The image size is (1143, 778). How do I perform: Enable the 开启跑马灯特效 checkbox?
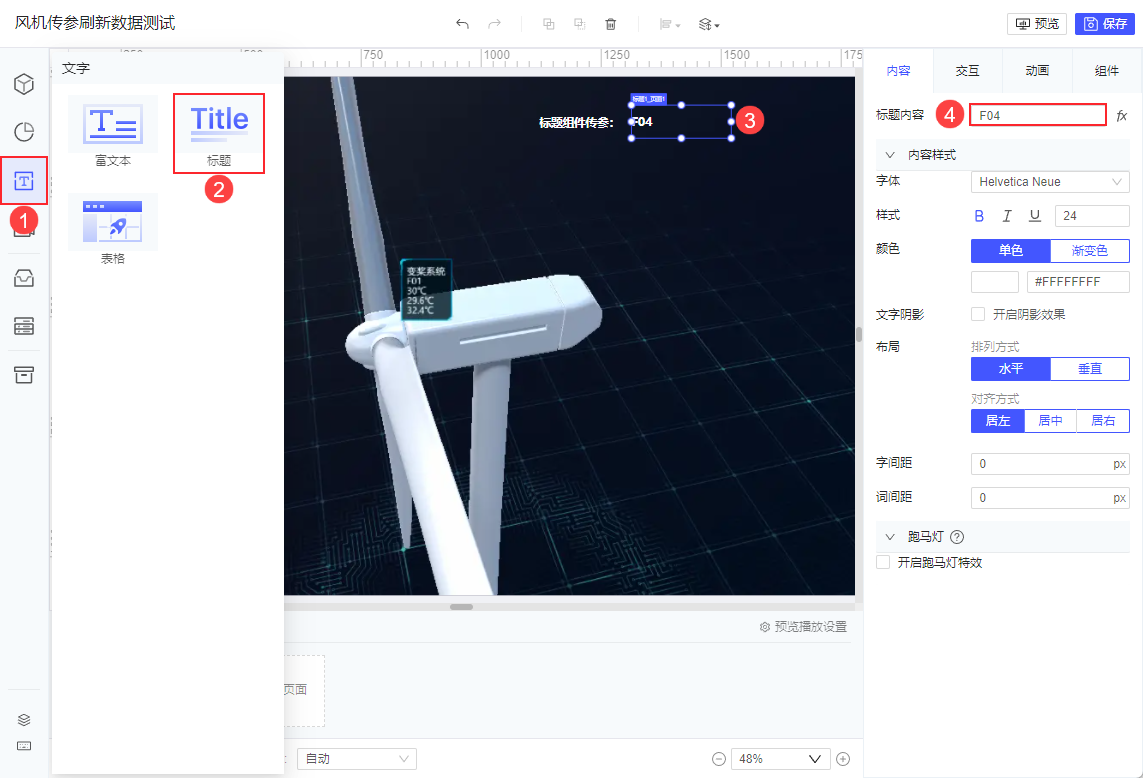(883, 563)
